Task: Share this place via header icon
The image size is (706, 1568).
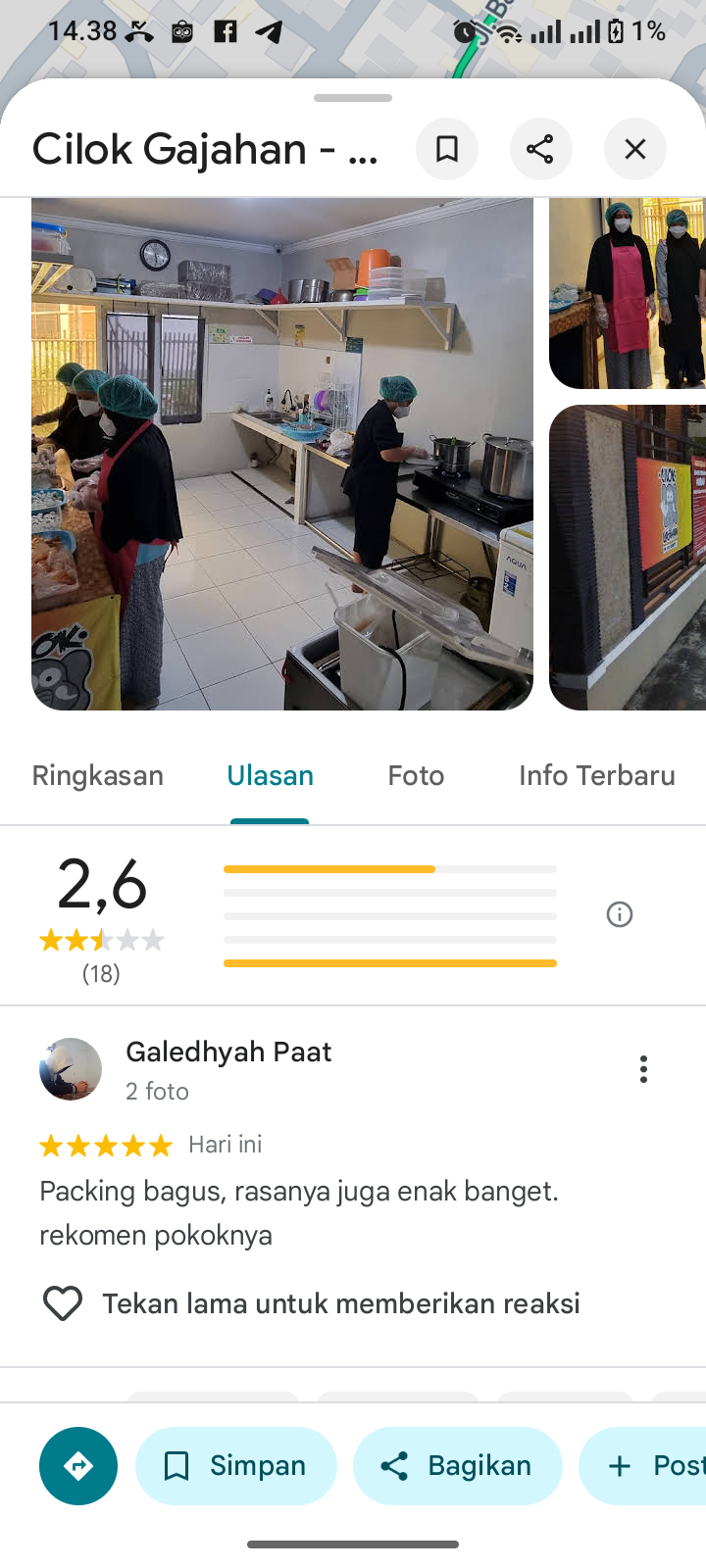Action: tap(540, 149)
